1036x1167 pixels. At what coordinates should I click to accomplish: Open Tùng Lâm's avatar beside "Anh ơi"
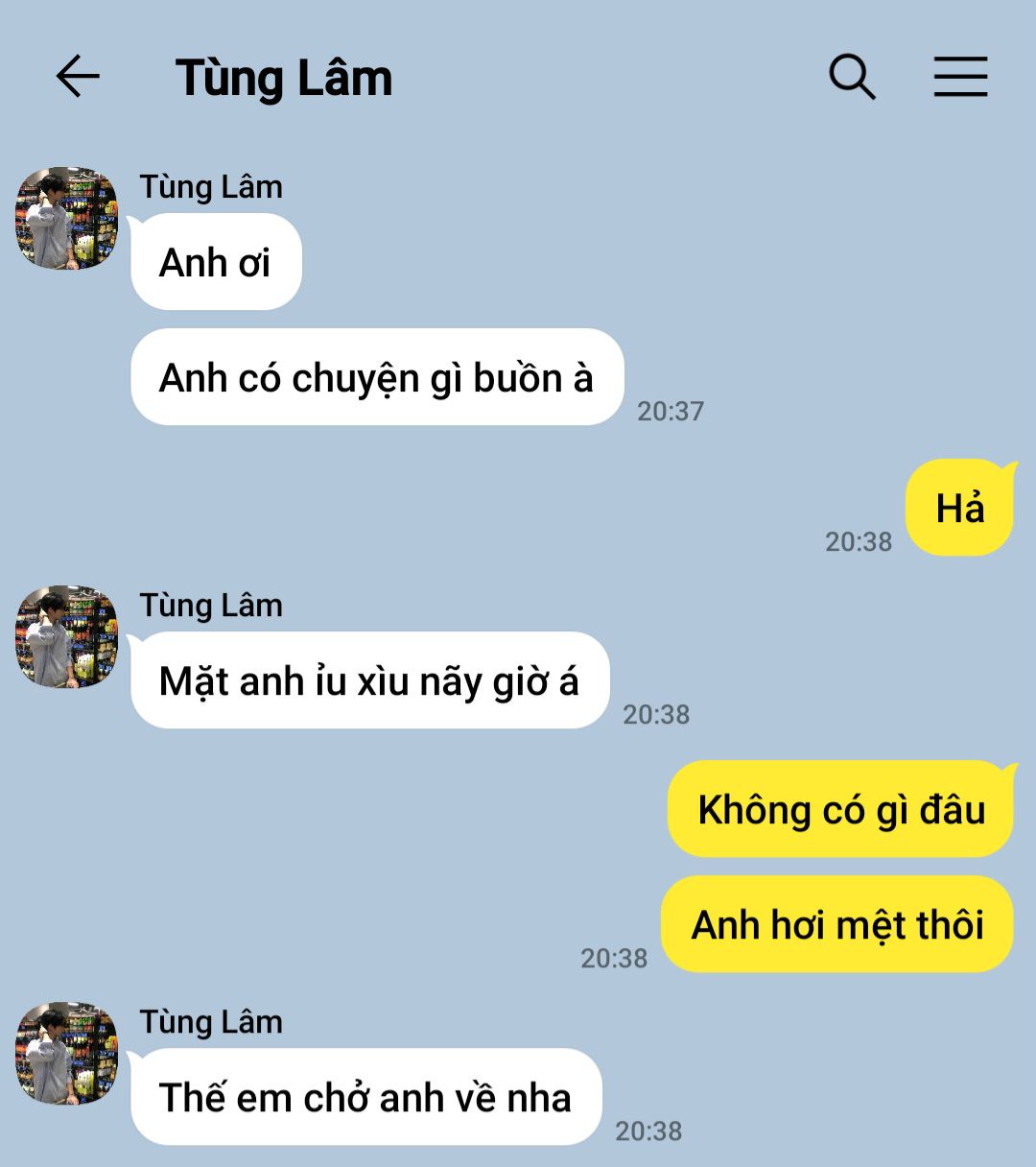tap(67, 219)
